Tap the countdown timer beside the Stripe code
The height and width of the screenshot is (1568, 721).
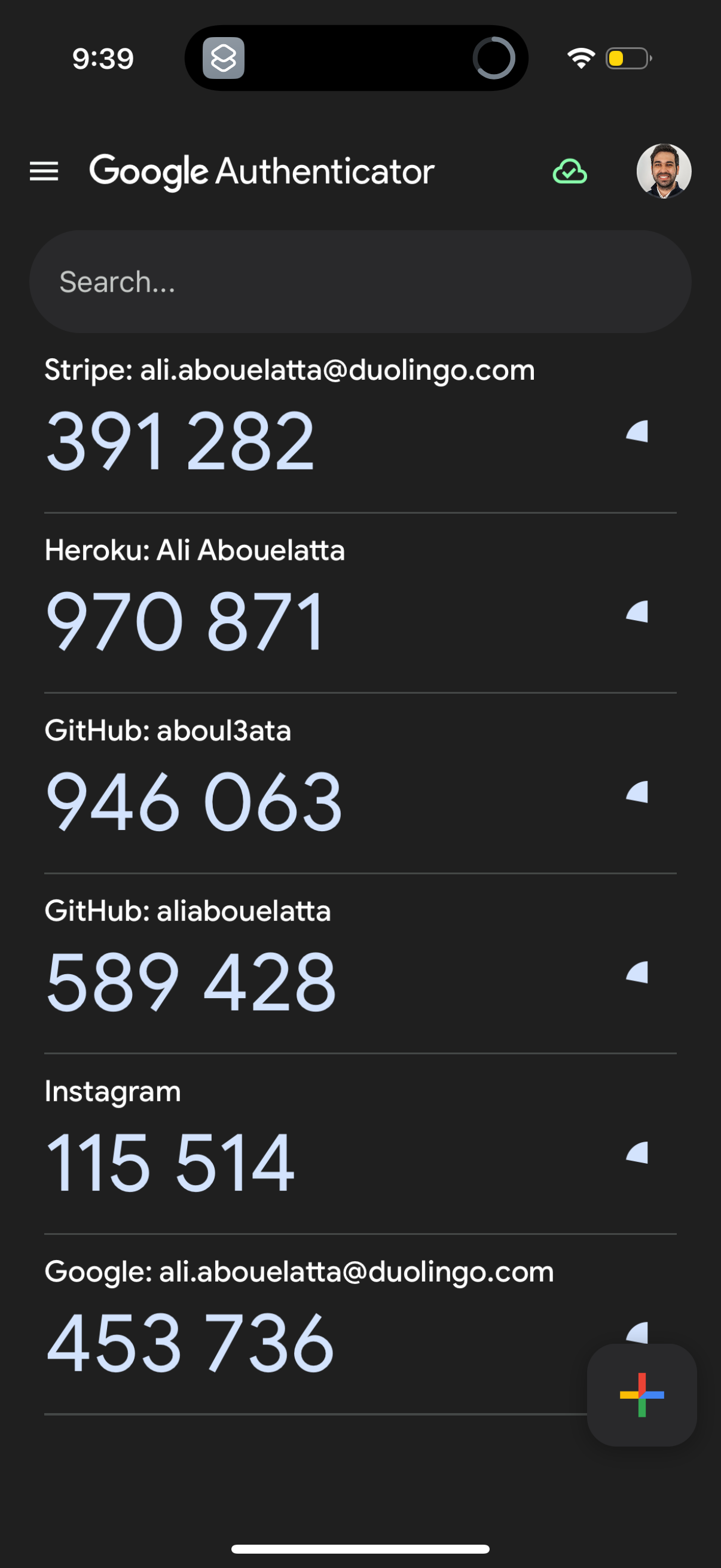[638, 434]
